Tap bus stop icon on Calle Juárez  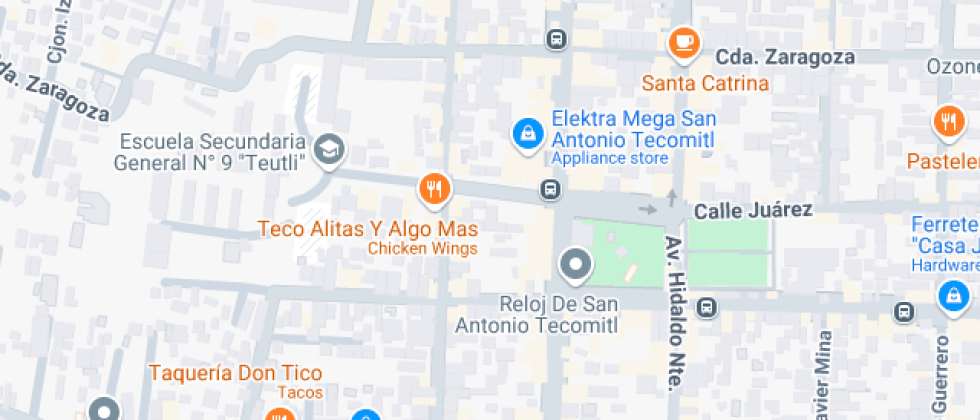tap(549, 189)
